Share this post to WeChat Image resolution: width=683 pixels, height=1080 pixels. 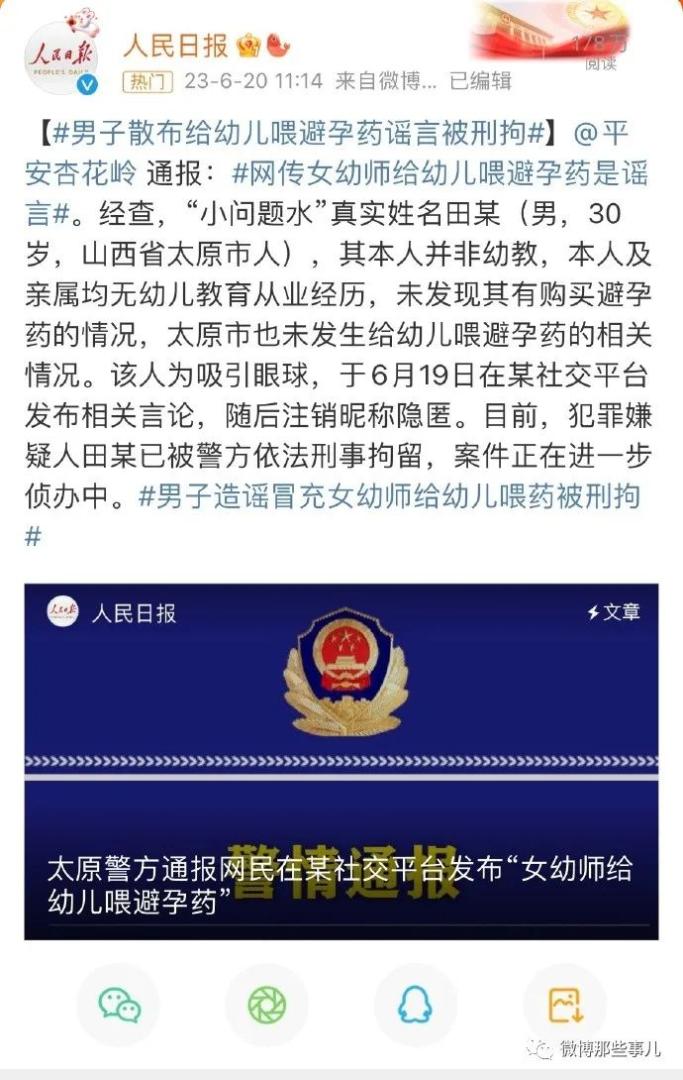pos(119,1004)
